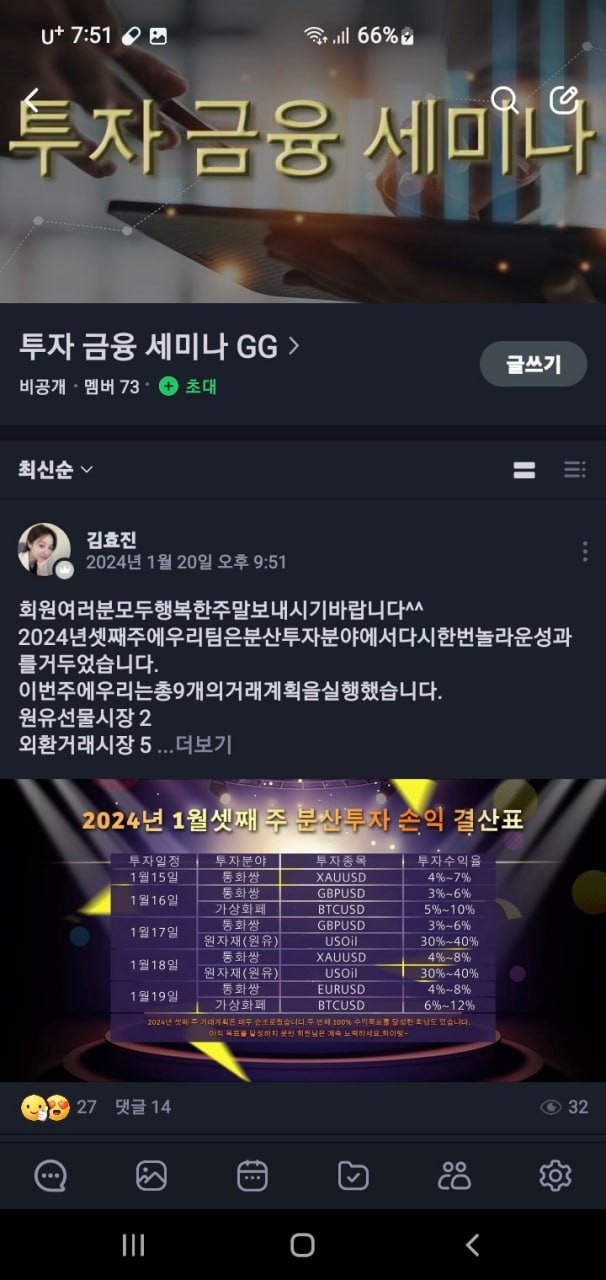The height and width of the screenshot is (1280, 606).
Task: Open the calendar tab
Action: 252,1175
